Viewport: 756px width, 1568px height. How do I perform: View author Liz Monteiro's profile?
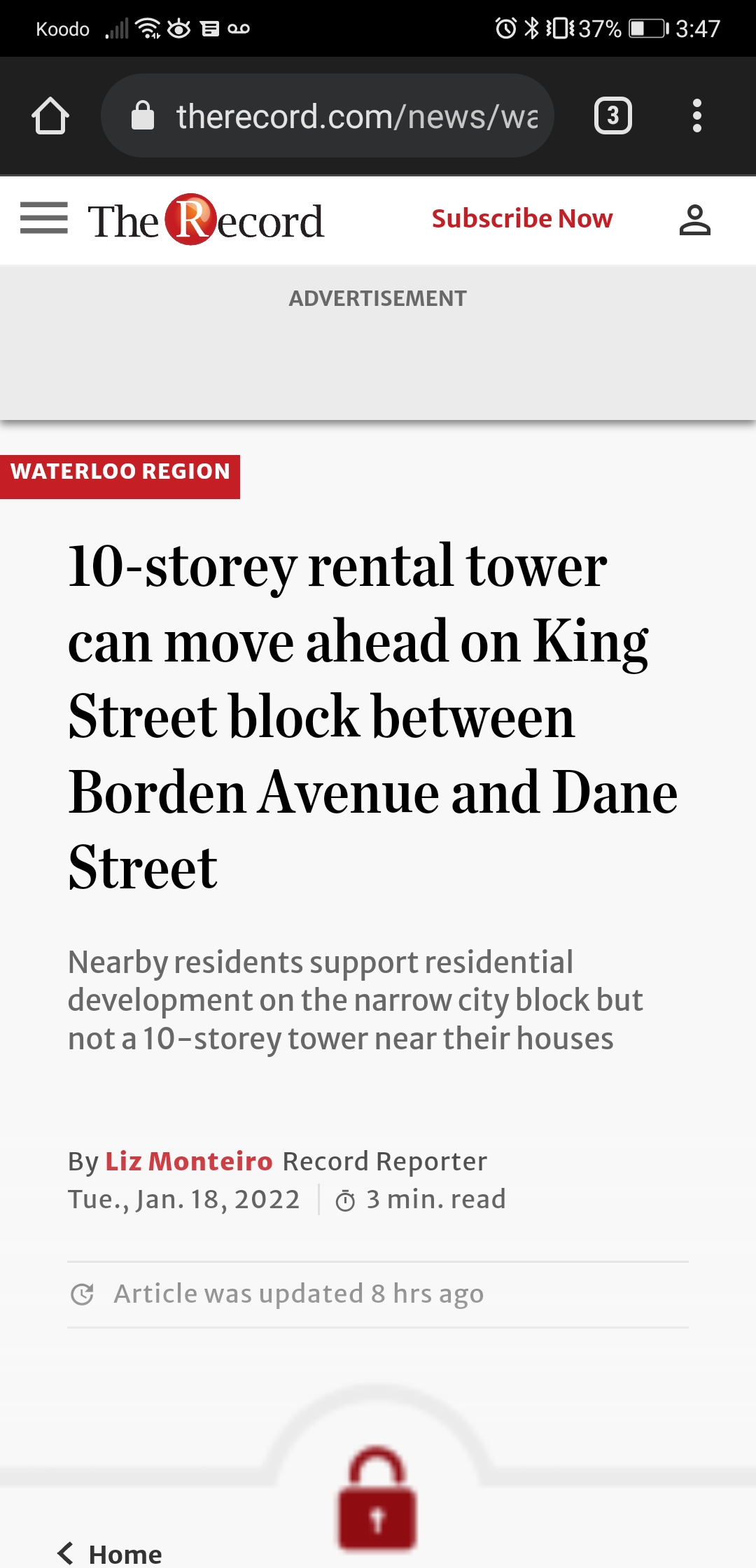coord(188,1161)
